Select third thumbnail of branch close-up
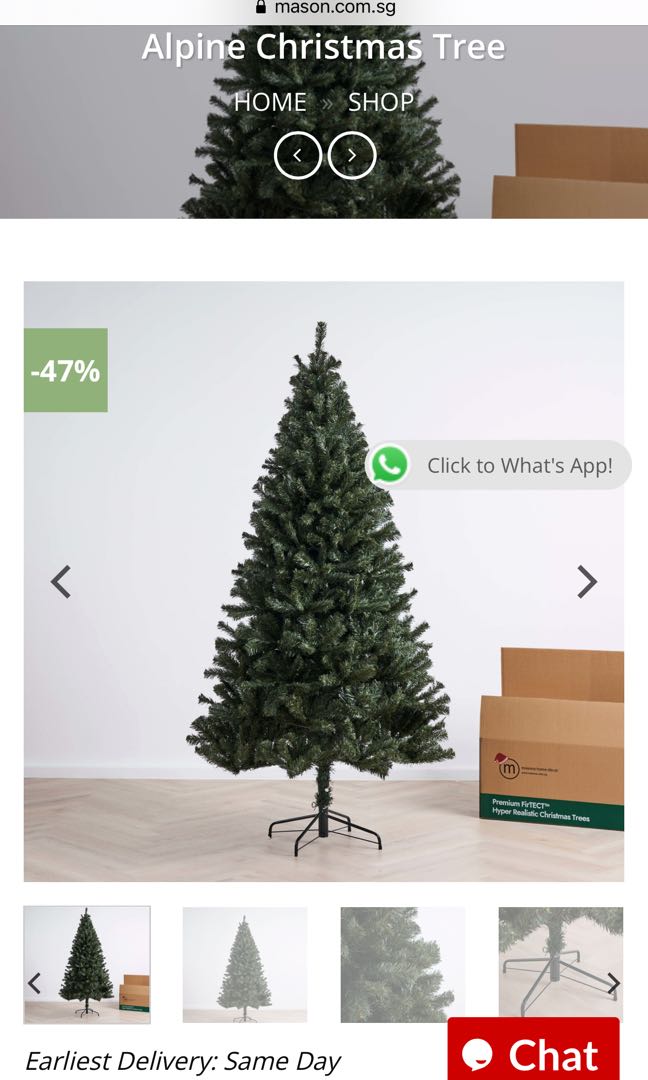The width and height of the screenshot is (648, 1080). pos(403,964)
